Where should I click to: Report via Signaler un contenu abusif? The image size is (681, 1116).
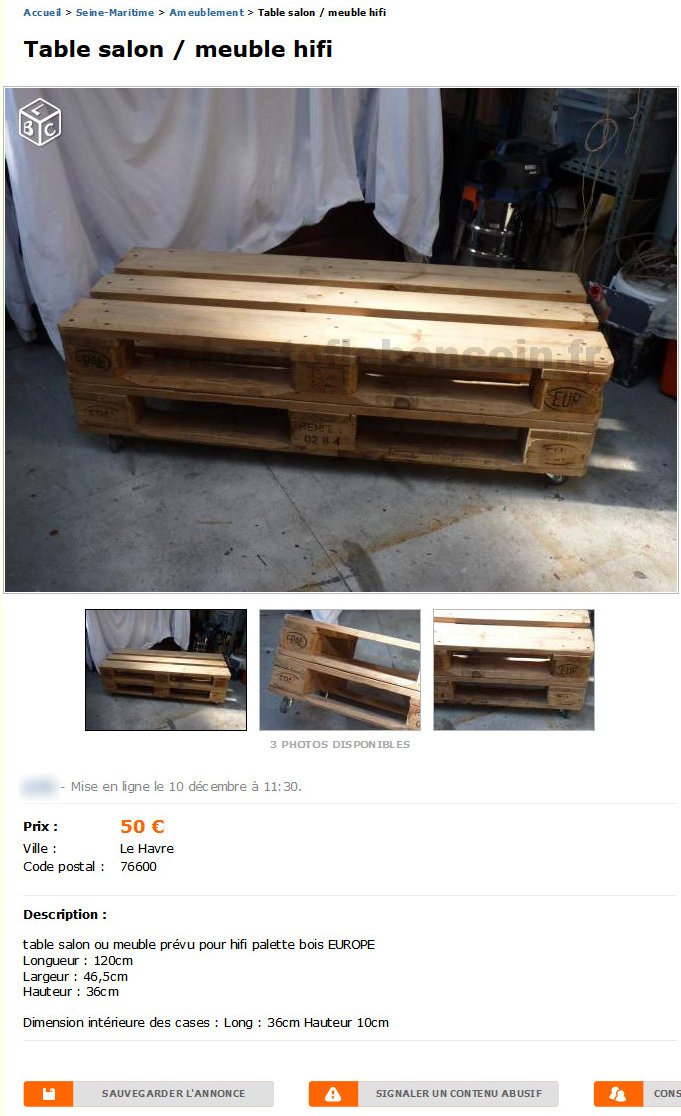(433, 1094)
